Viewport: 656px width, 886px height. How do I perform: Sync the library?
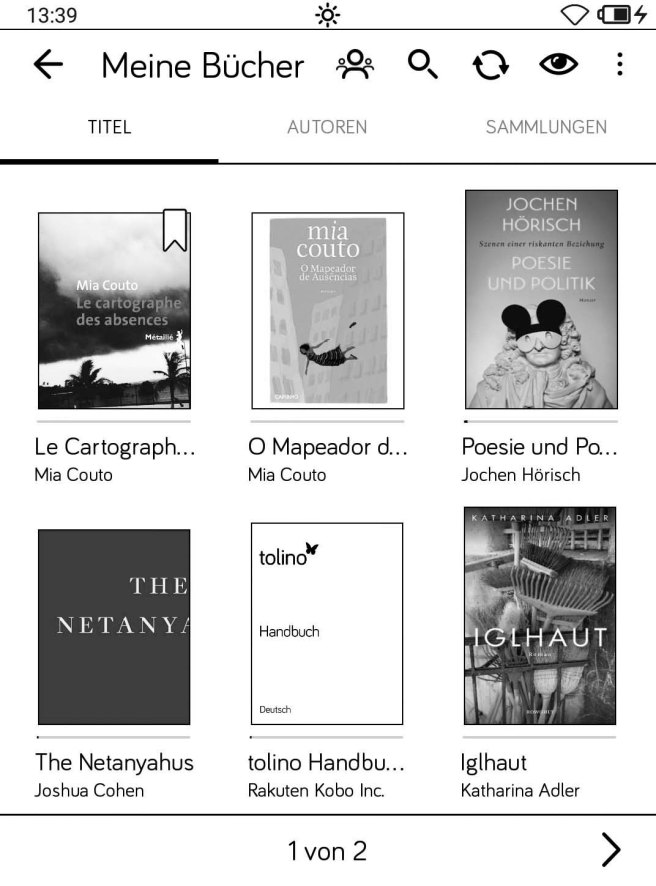pos(490,65)
